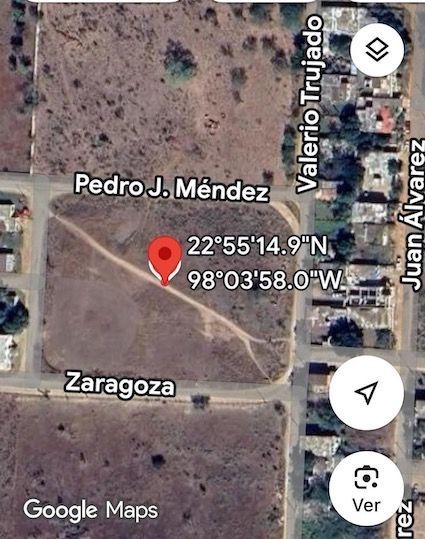Open the map layers button
Viewport: 425px width, 539px height.
point(377,50)
